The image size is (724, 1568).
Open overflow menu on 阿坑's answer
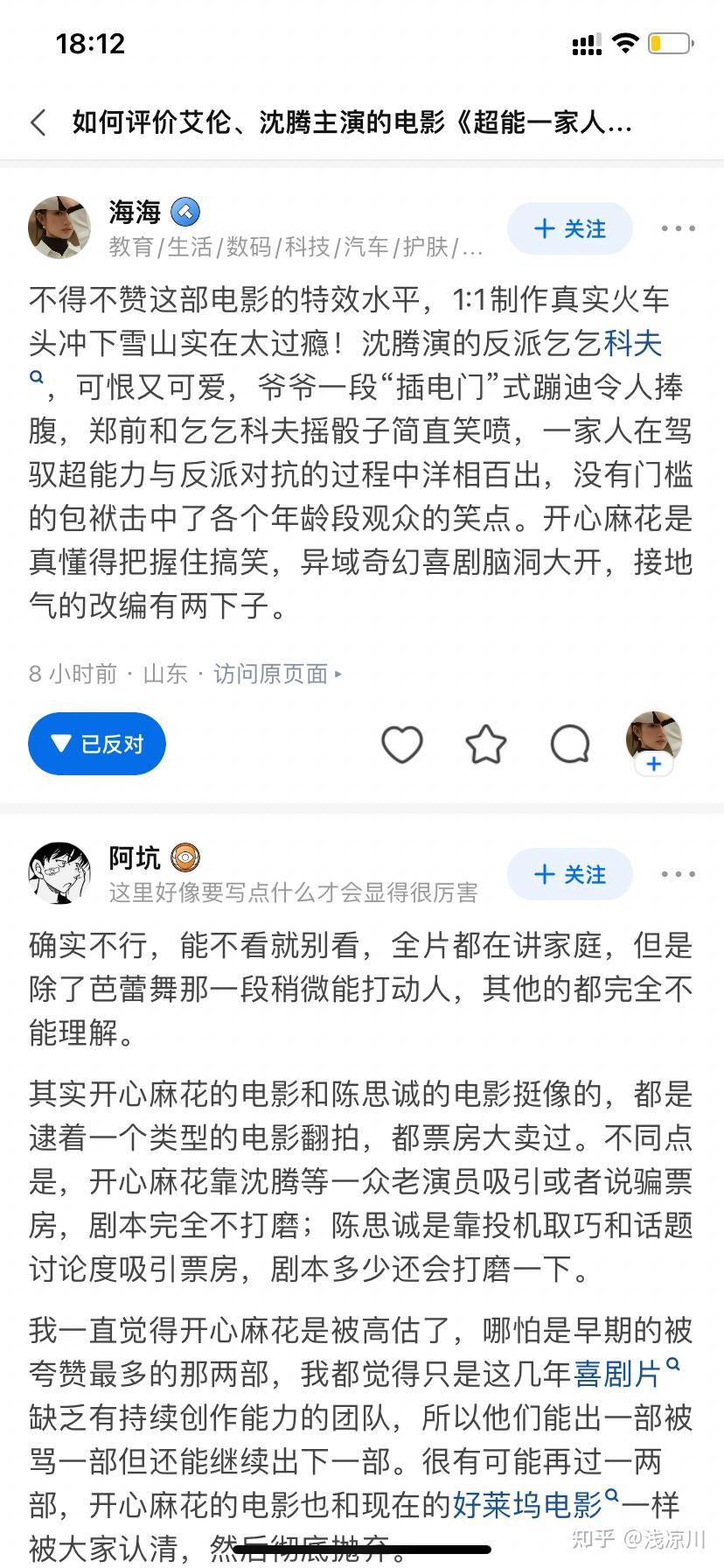[x=678, y=874]
